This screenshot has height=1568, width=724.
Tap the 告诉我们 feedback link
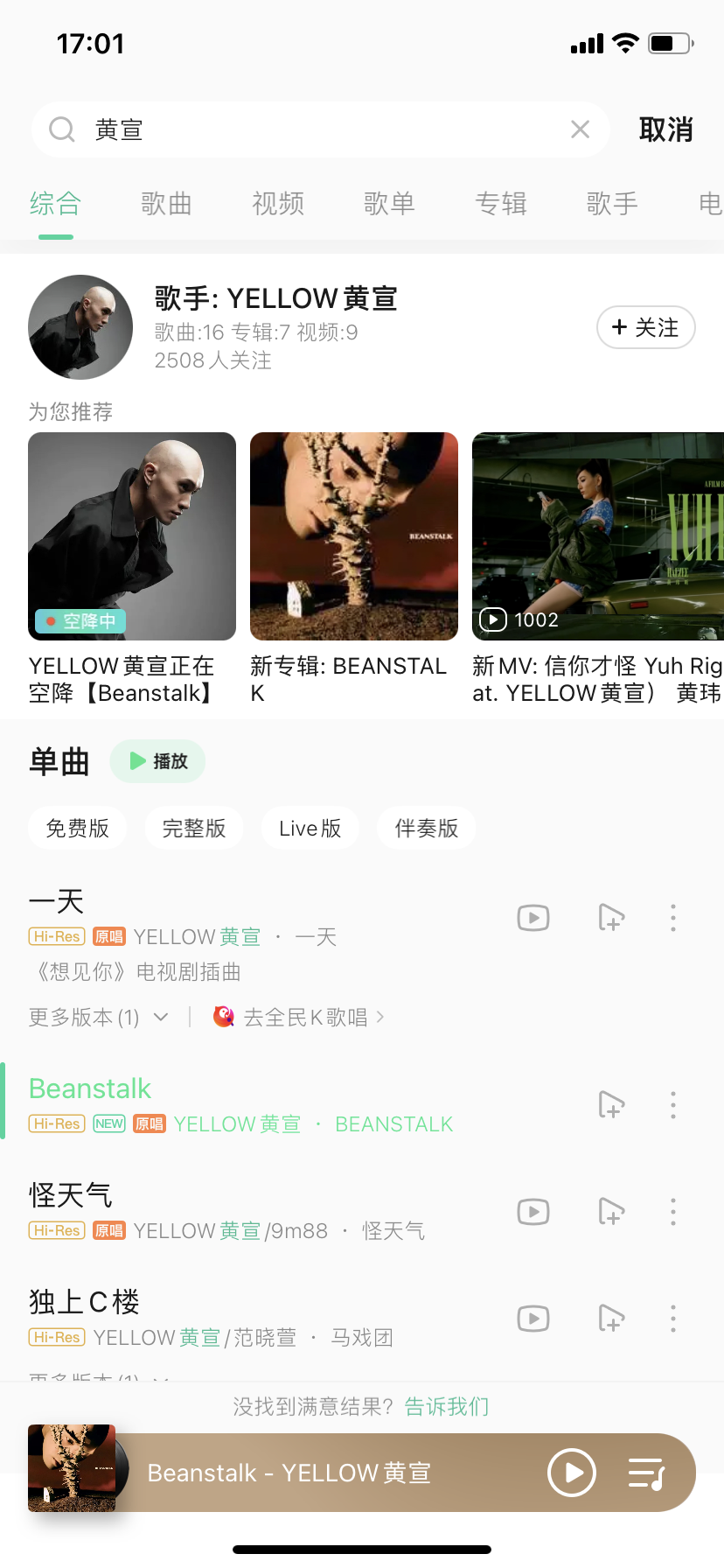tap(447, 1406)
